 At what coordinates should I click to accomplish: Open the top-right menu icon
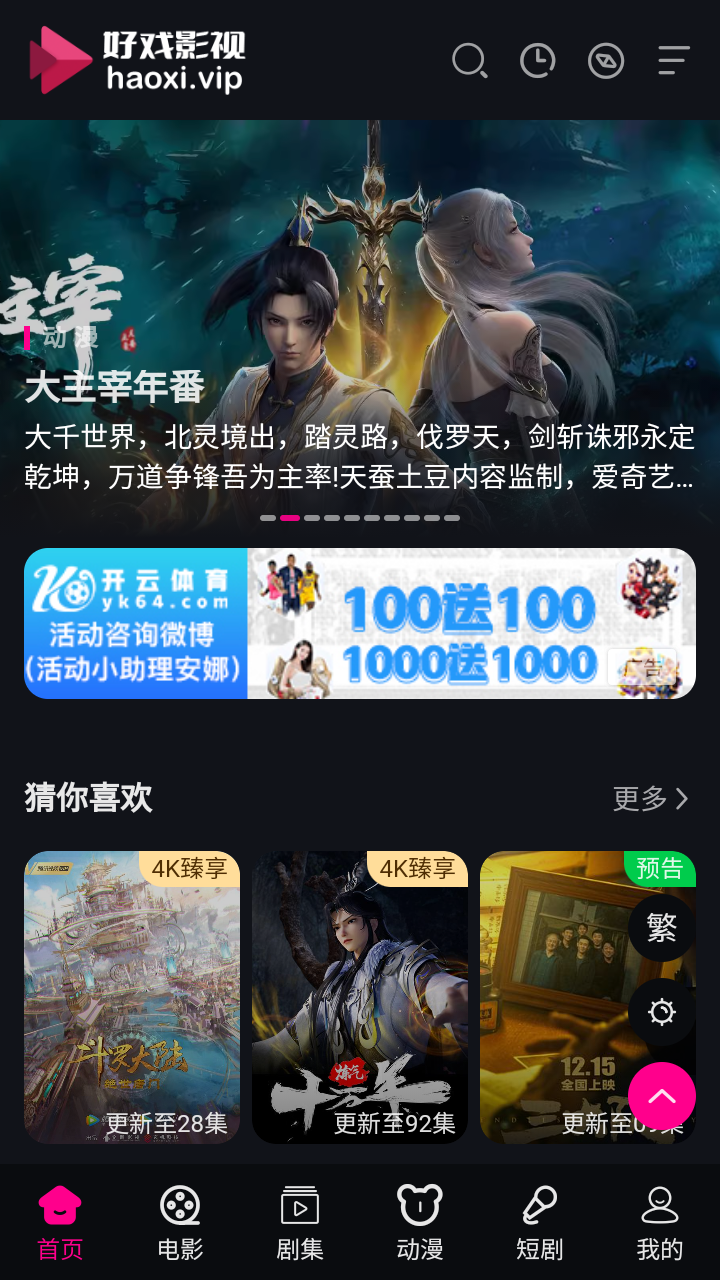(x=674, y=61)
